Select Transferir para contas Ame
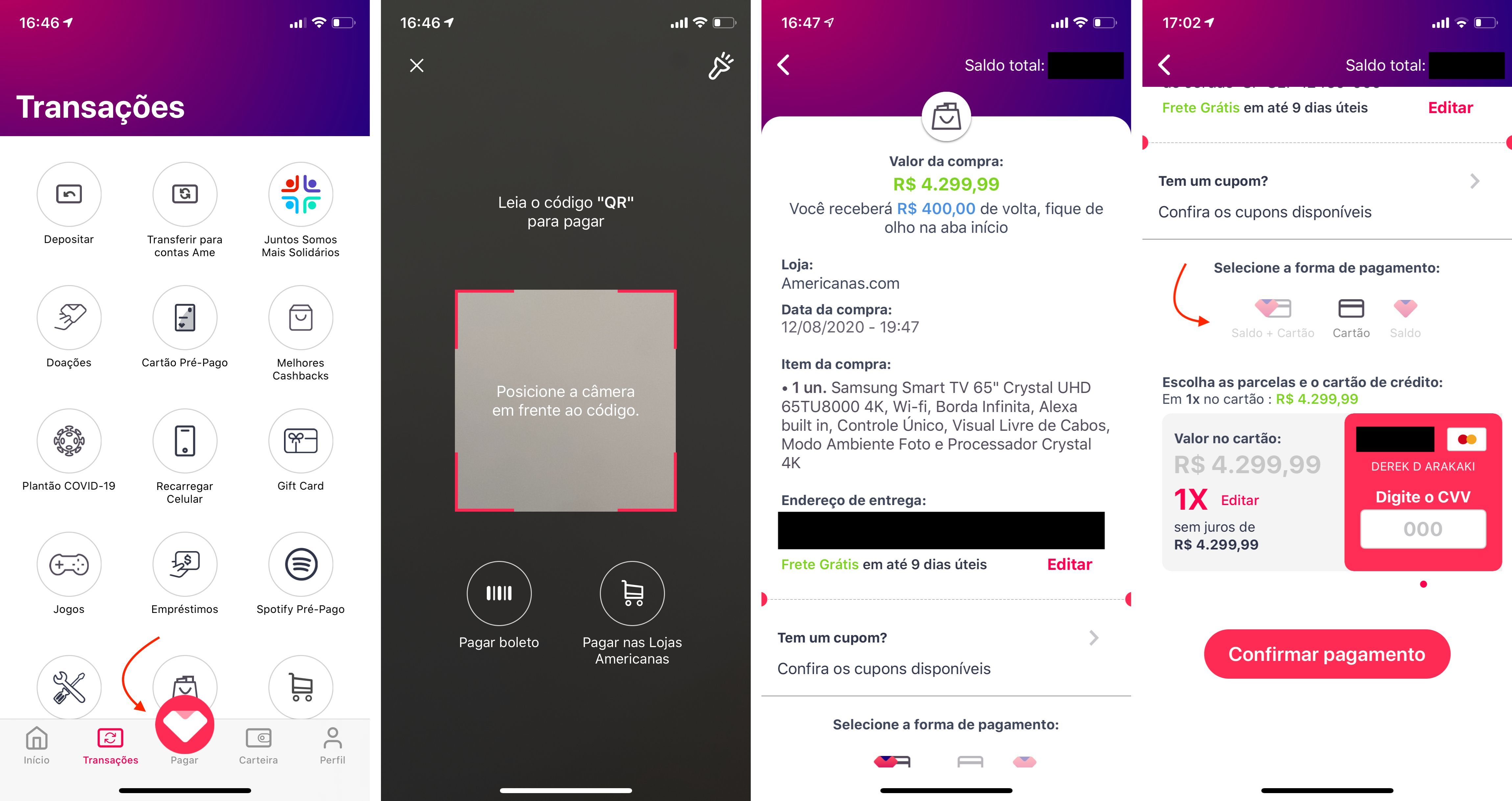 pyautogui.click(x=184, y=195)
